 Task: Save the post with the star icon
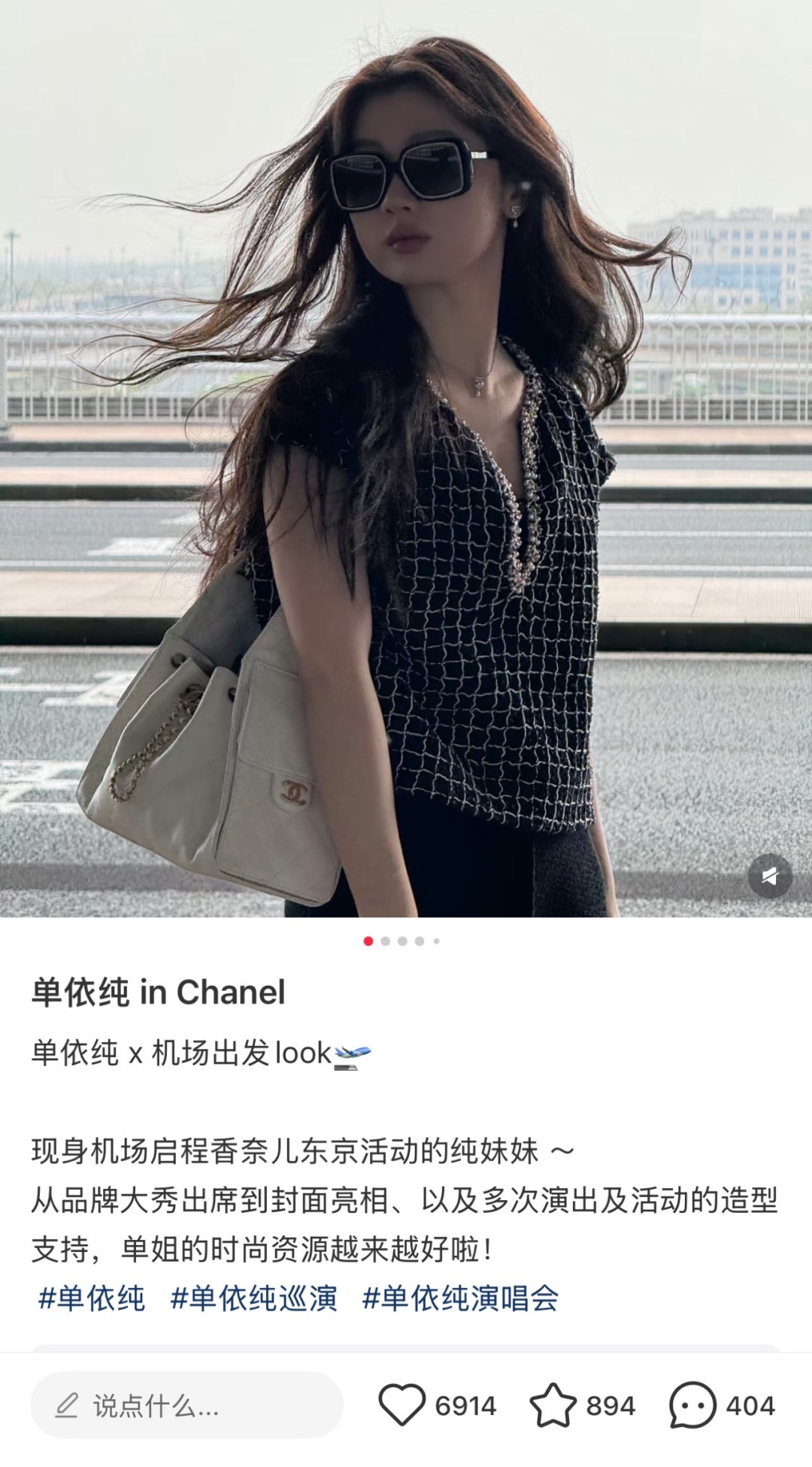pos(553,1405)
